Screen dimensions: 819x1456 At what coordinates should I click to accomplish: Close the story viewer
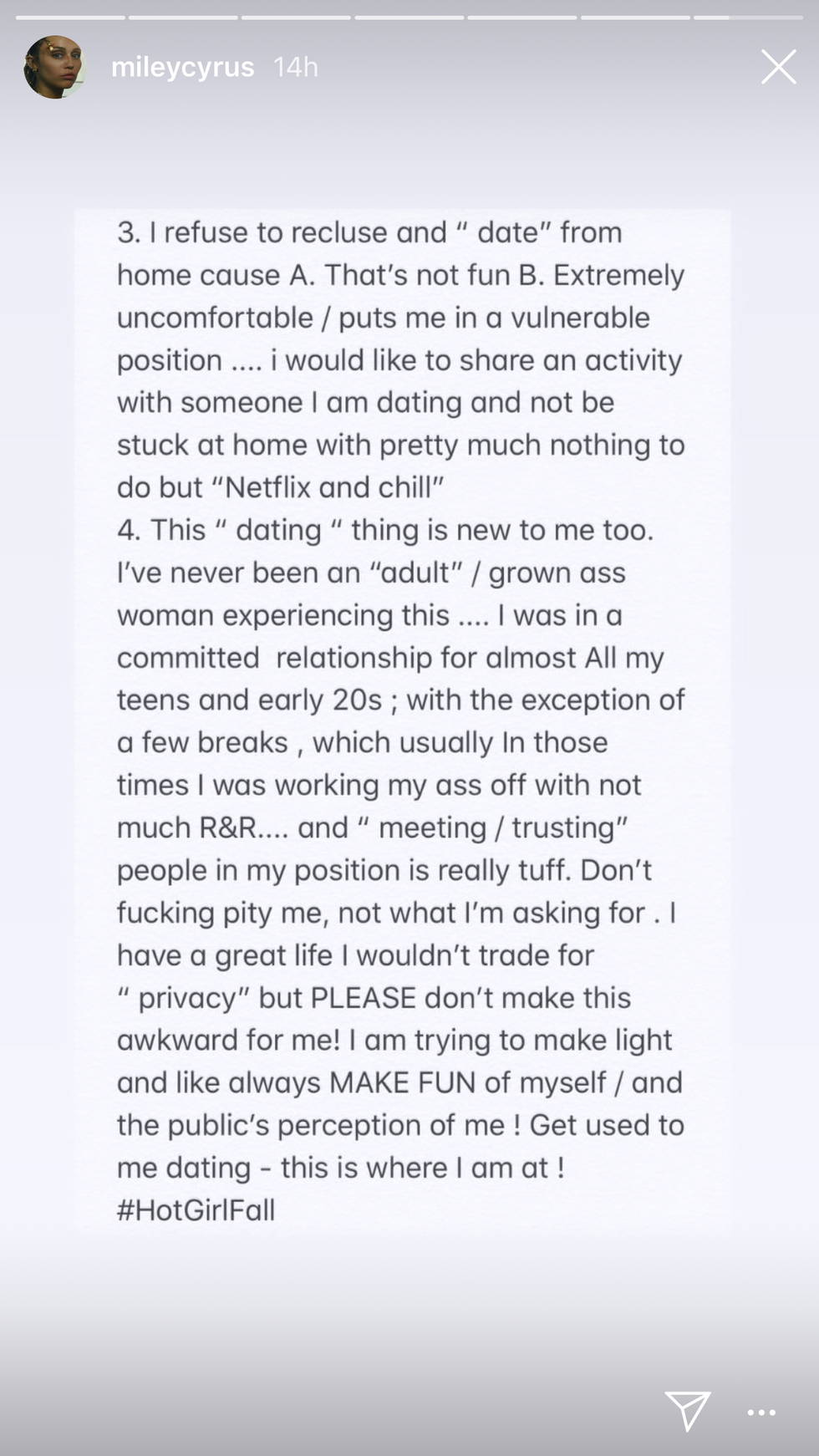[x=778, y=67]
